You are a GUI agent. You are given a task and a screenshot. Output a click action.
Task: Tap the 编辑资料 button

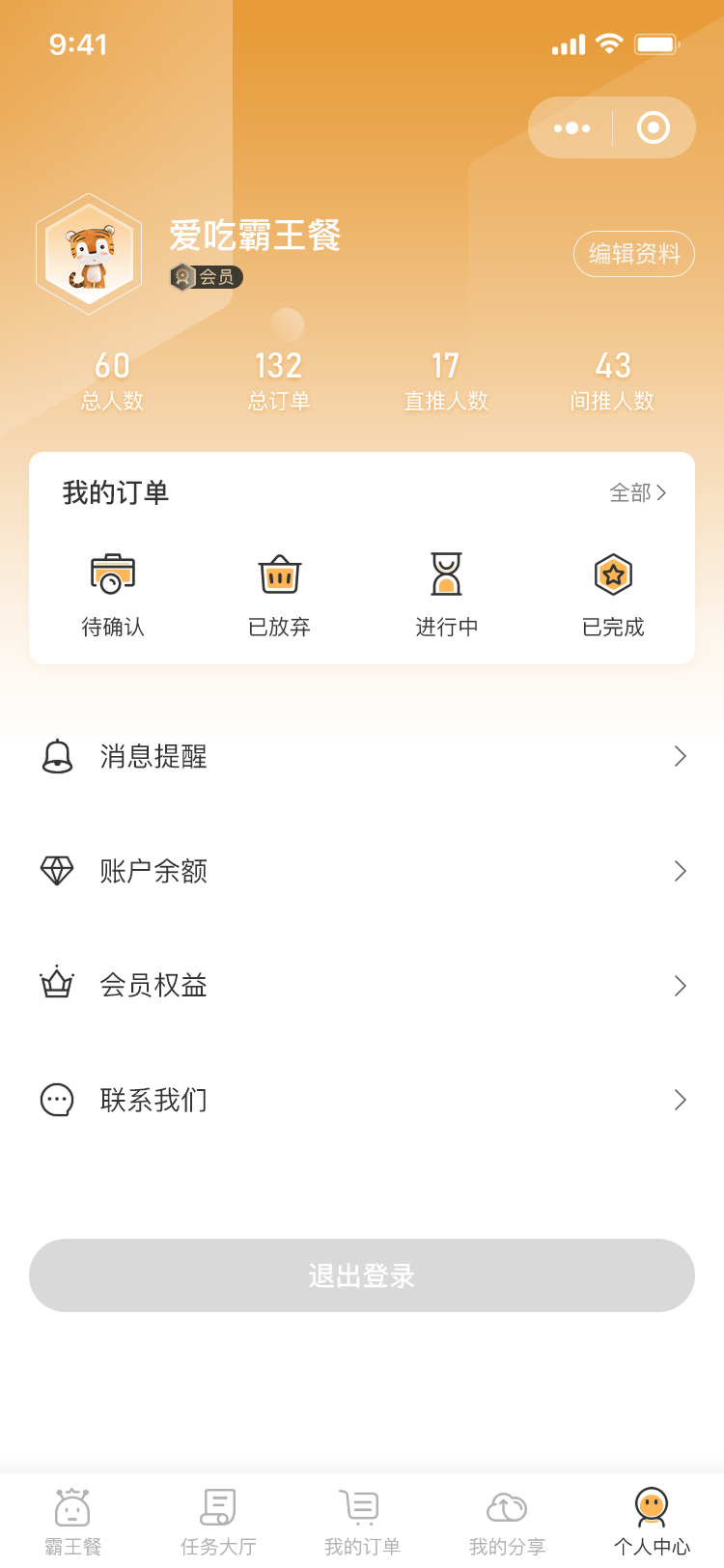pos(634,254)
